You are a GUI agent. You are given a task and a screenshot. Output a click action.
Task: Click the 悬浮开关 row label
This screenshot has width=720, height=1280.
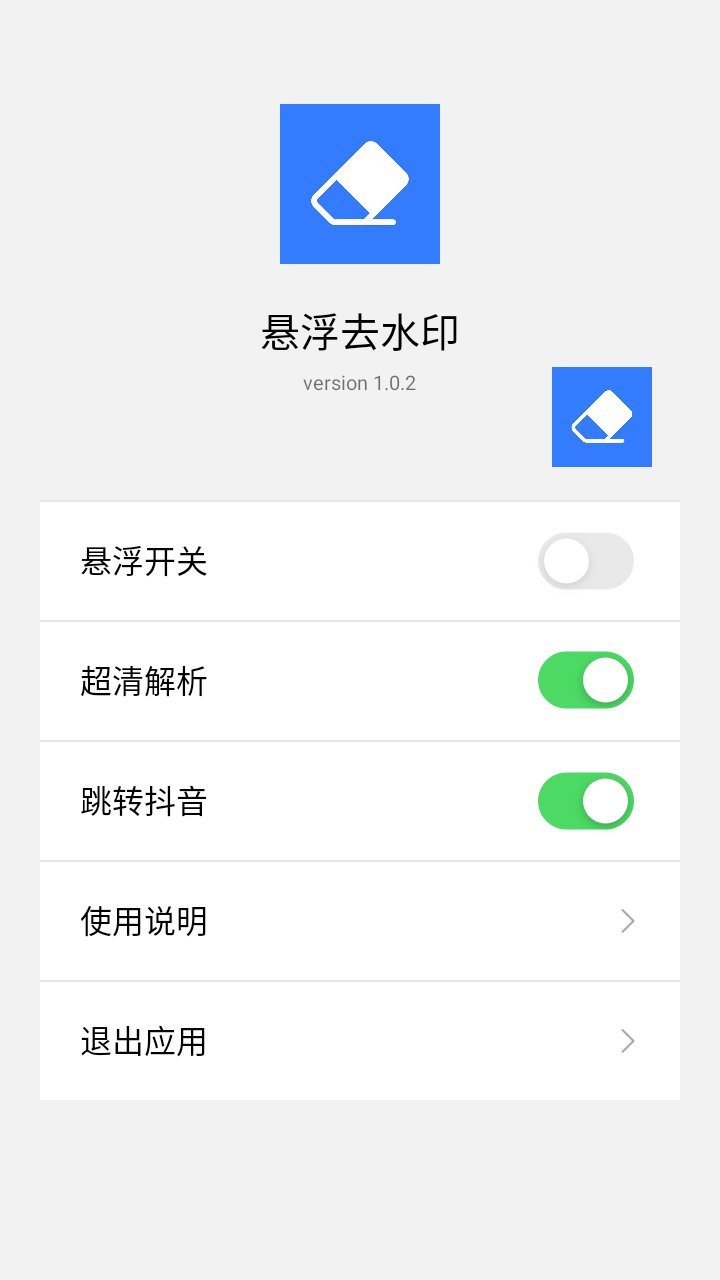click(x=143, y=561)
